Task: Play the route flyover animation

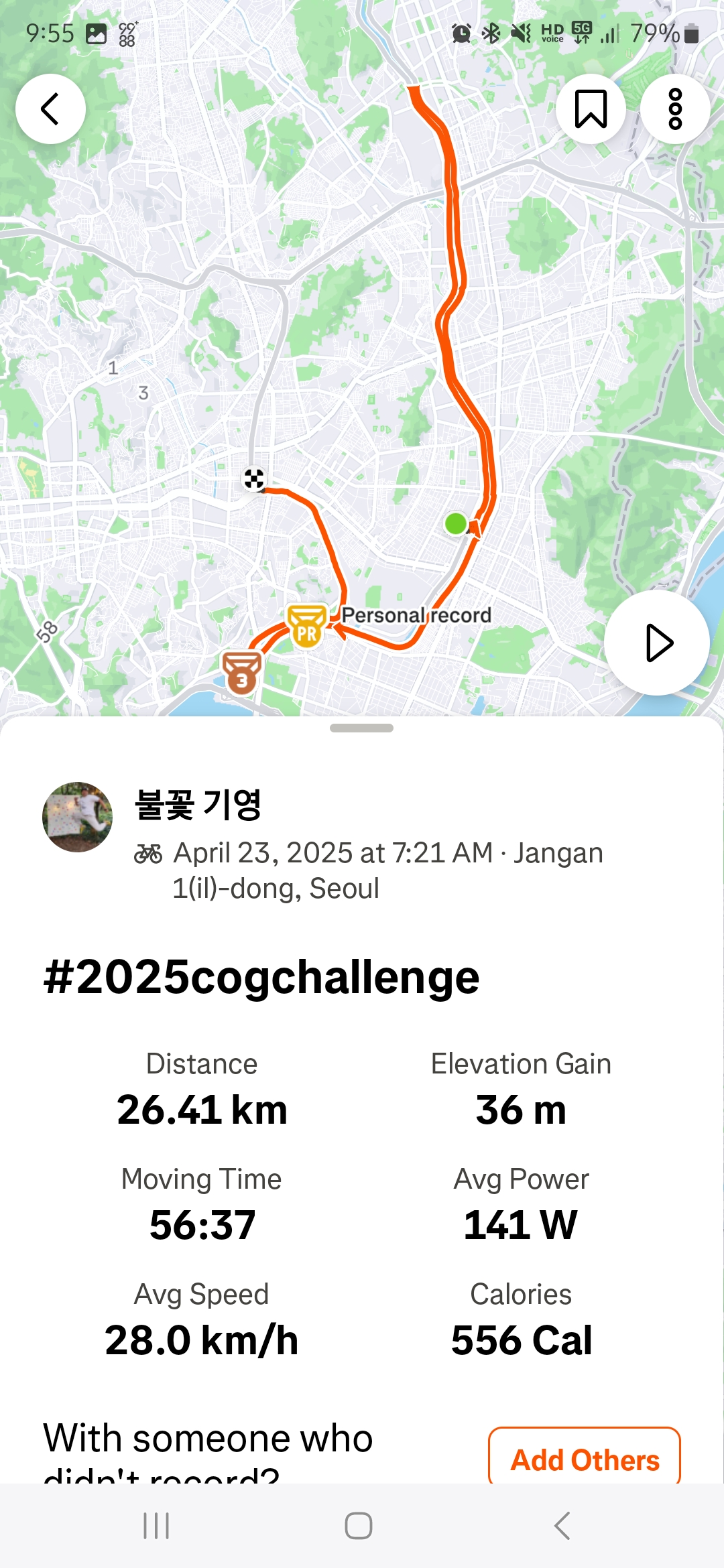Action: [657, 643]
